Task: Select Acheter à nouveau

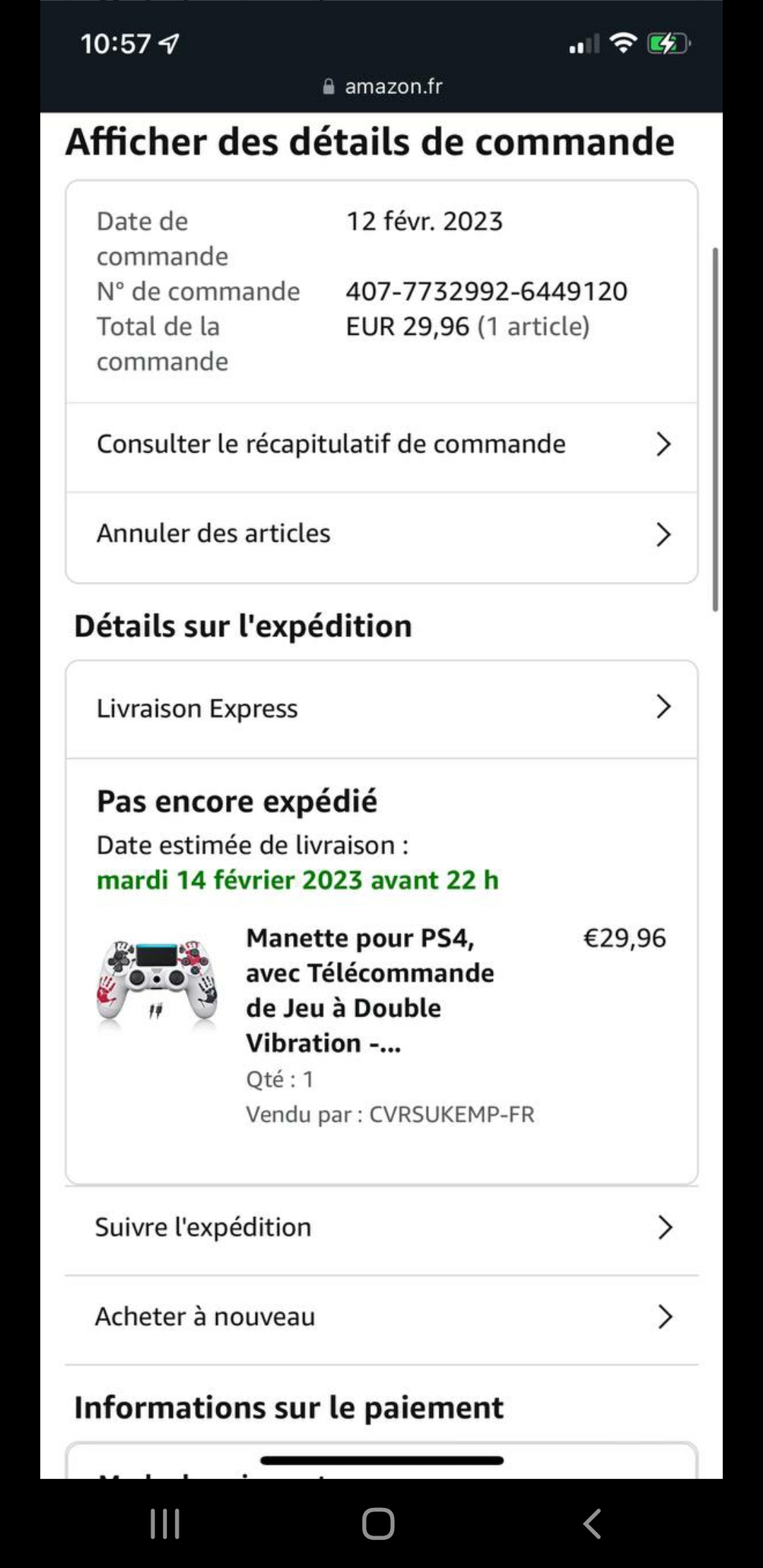Action: [x=381, y=1317]
